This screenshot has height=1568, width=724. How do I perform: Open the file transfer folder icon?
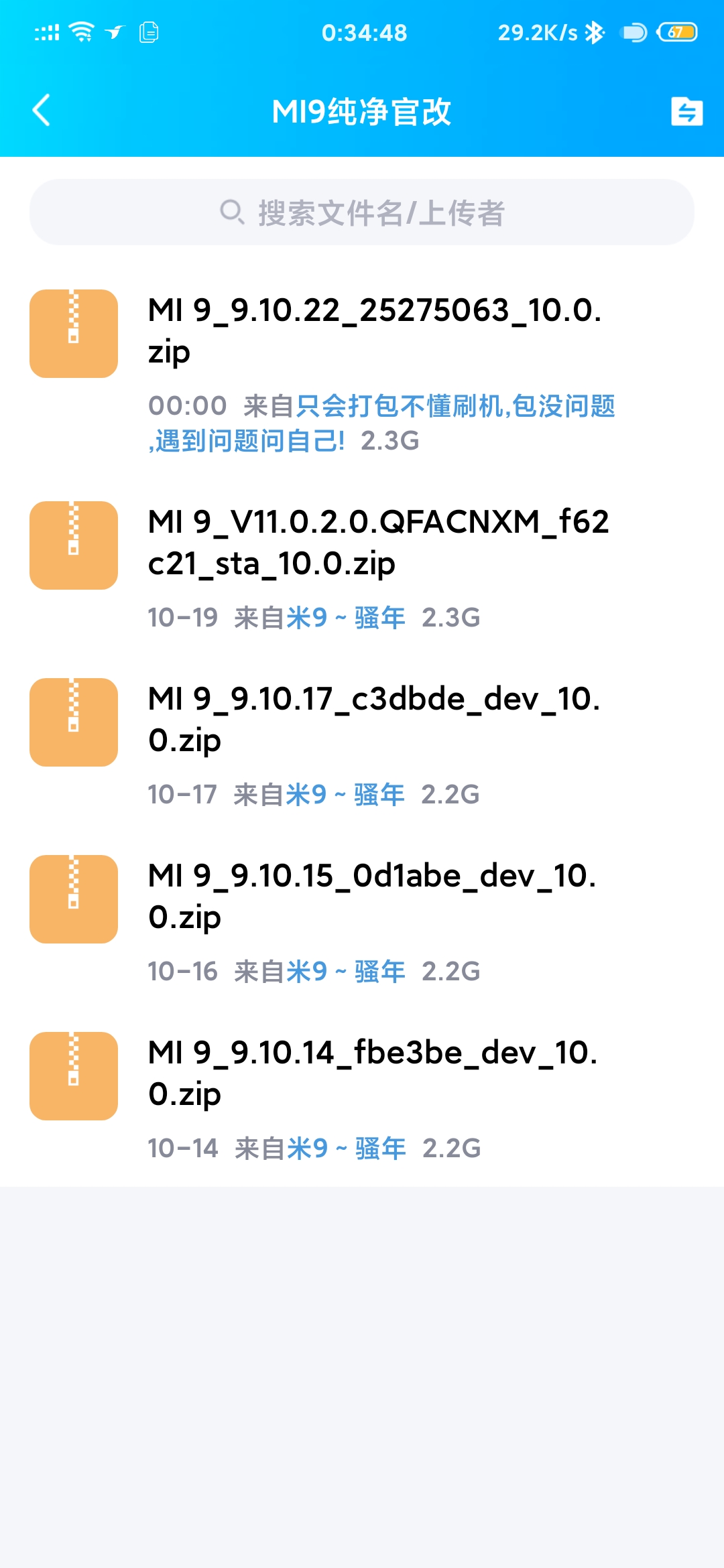point(687,111)
